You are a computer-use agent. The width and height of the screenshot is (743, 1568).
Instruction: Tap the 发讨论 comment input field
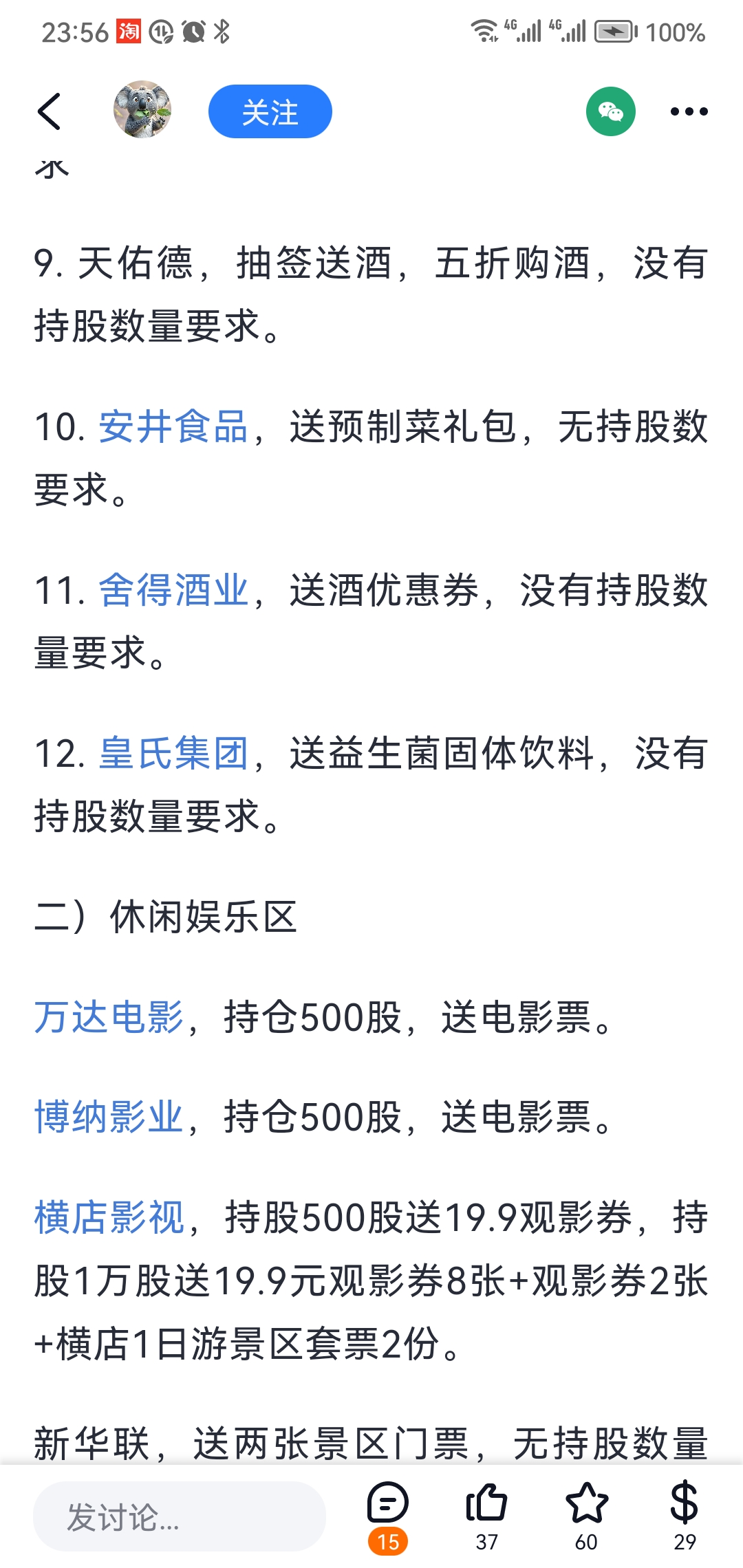[x=179, y=1516]
